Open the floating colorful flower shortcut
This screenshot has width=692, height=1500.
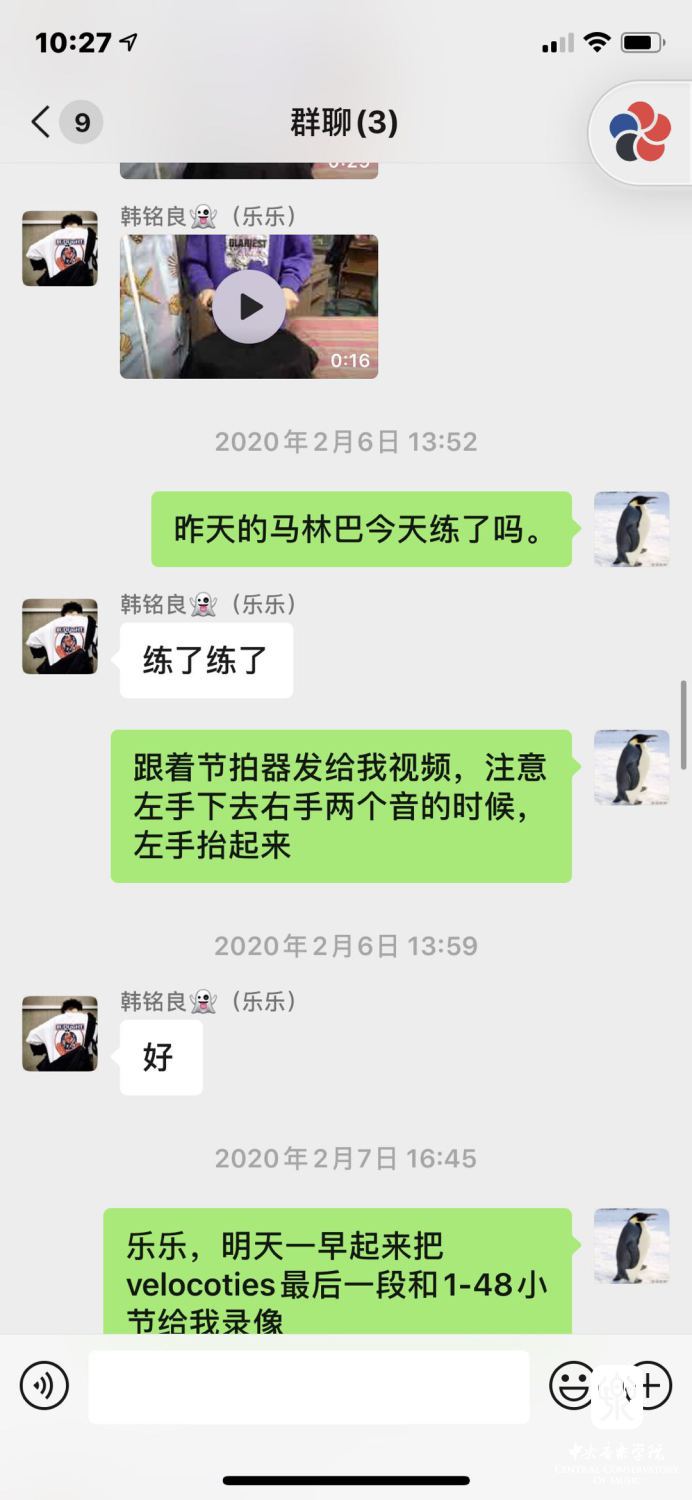(x=640, y=133)
